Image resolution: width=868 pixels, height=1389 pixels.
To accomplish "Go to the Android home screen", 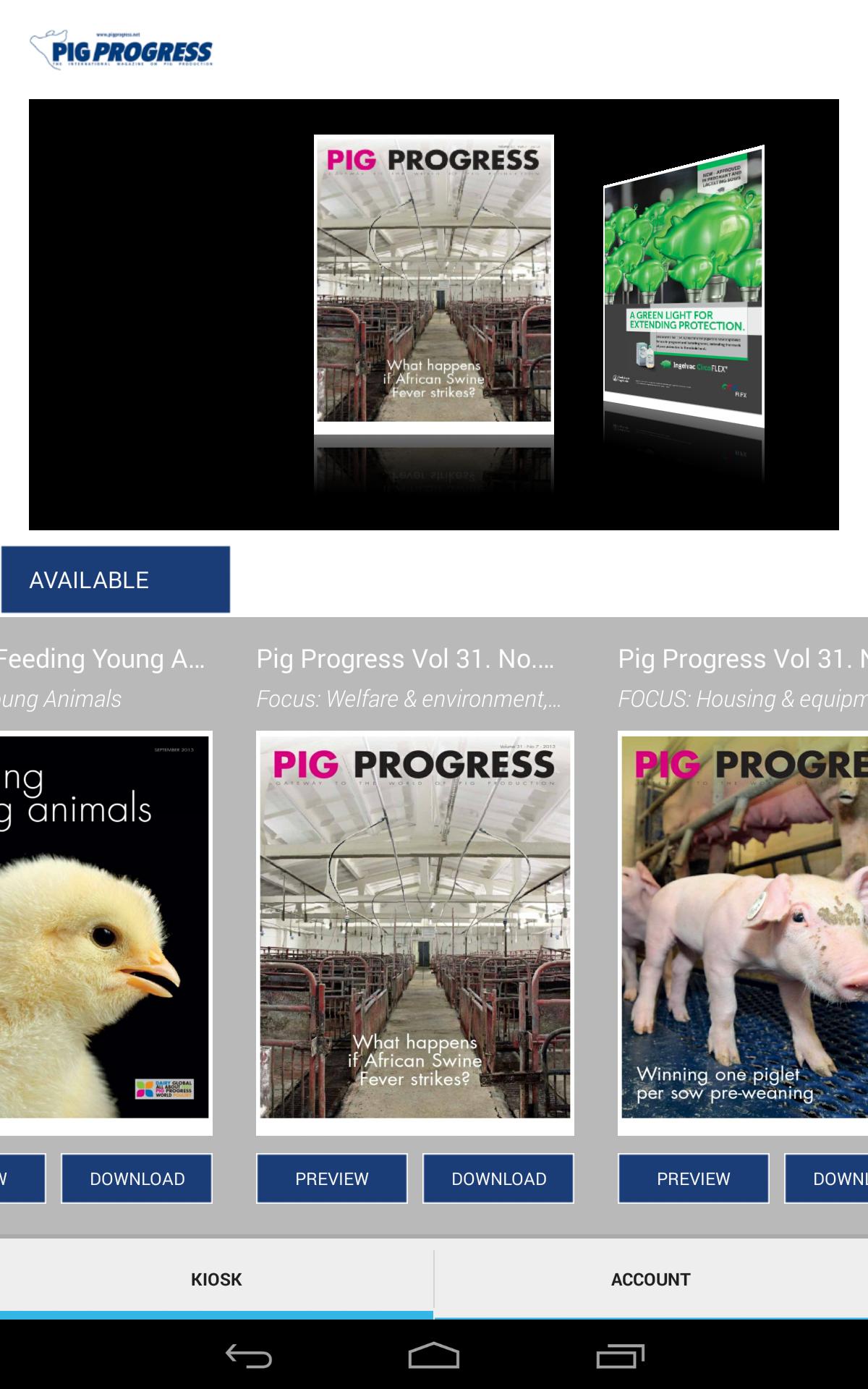I will coord(434,1356).
